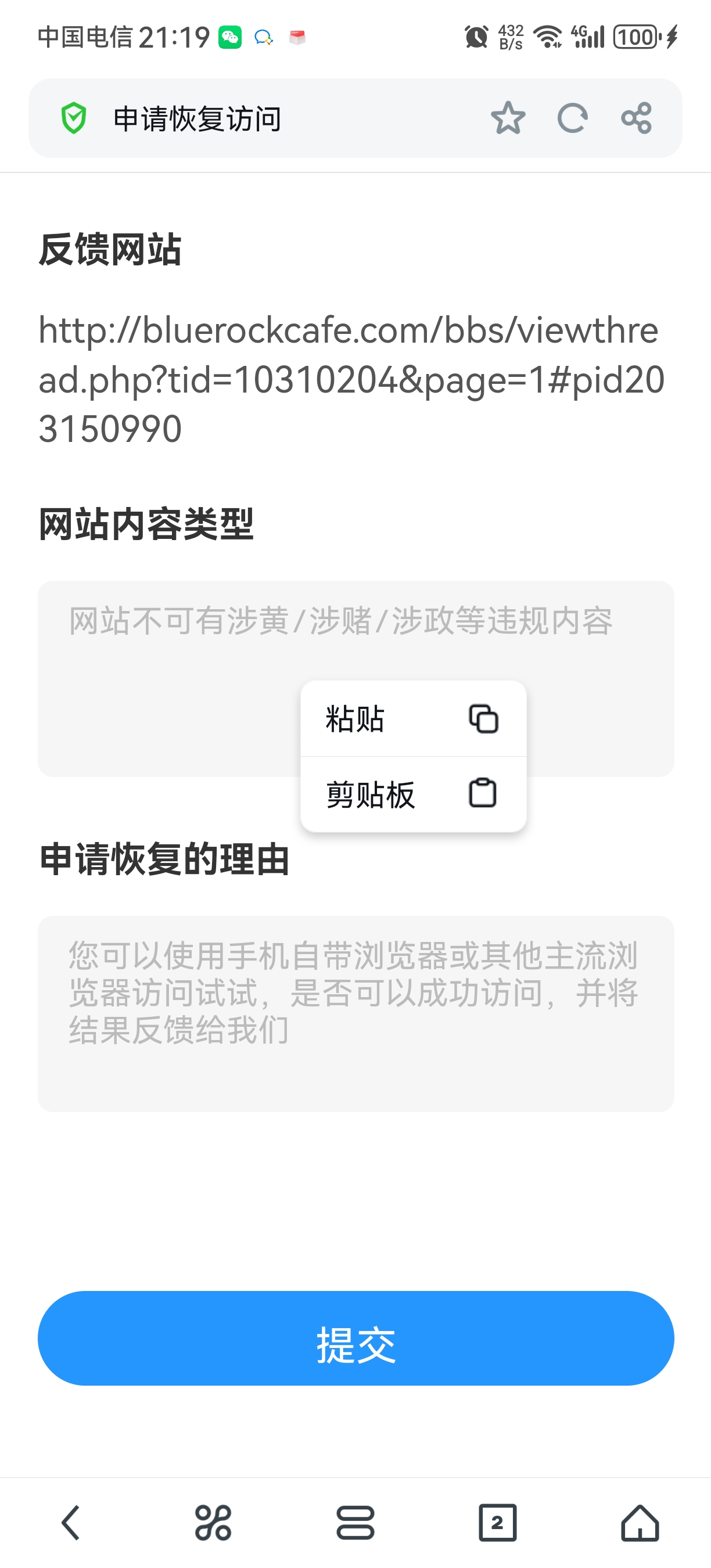
Task: Select 粘贴 in the popup menu
Action: [414, 719]
